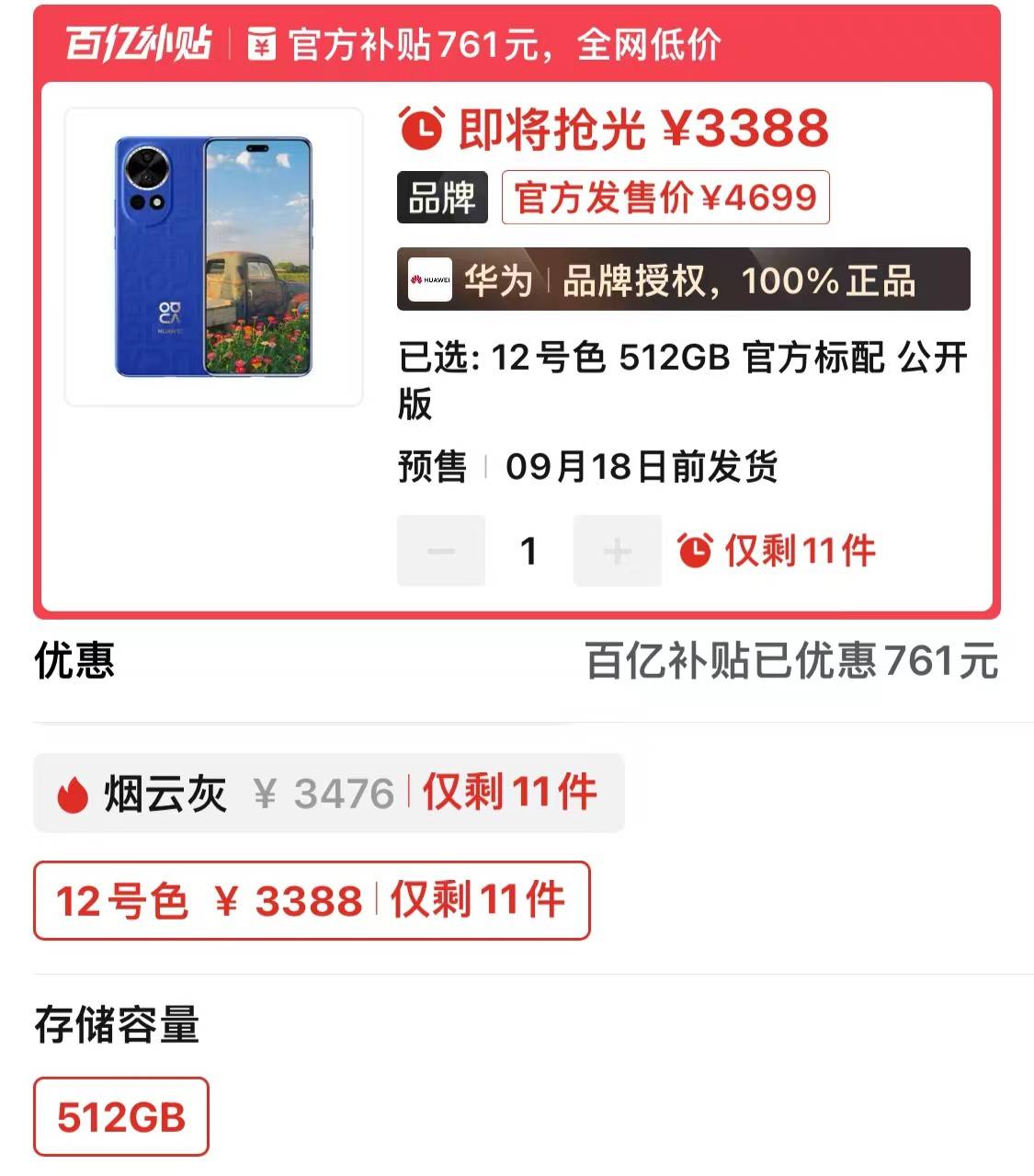This screenshot has width=1034, height=1176.
Task: Choose the 512GB storage option
Action: (121, 1116)
